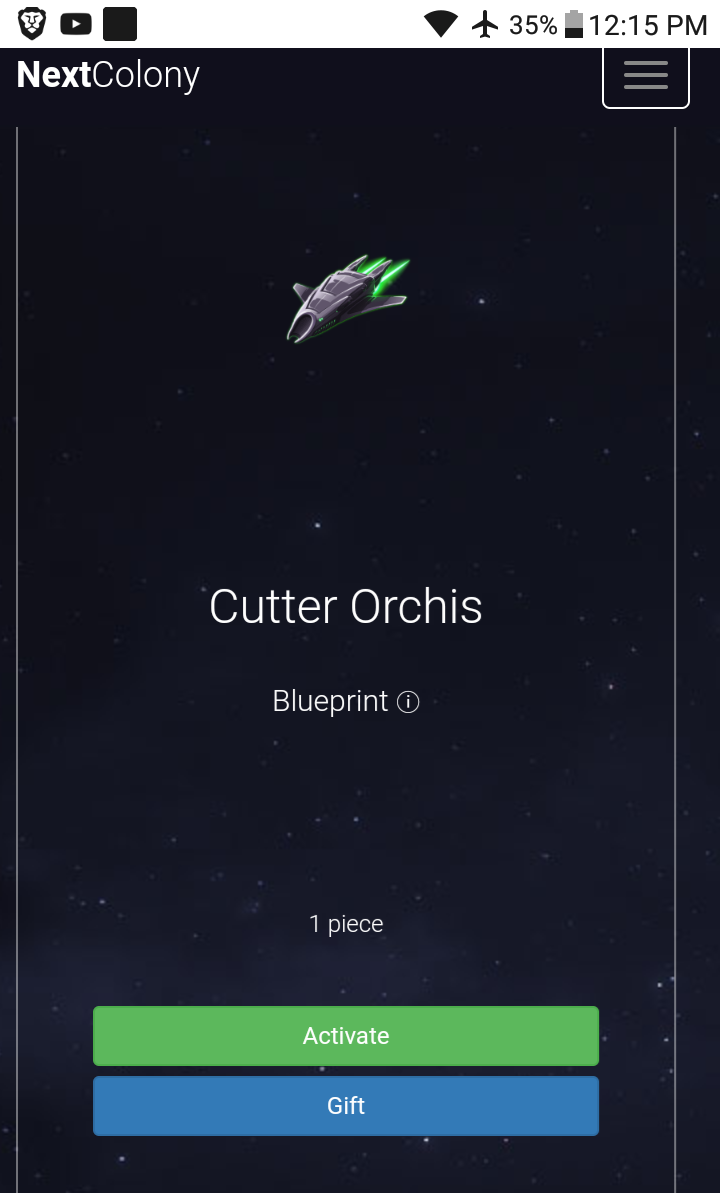Image resolution: width=720 pixels, height=1193 pixels.
Task: Click the Cutter Orchis ship image
Action: [x=346, y=298]
